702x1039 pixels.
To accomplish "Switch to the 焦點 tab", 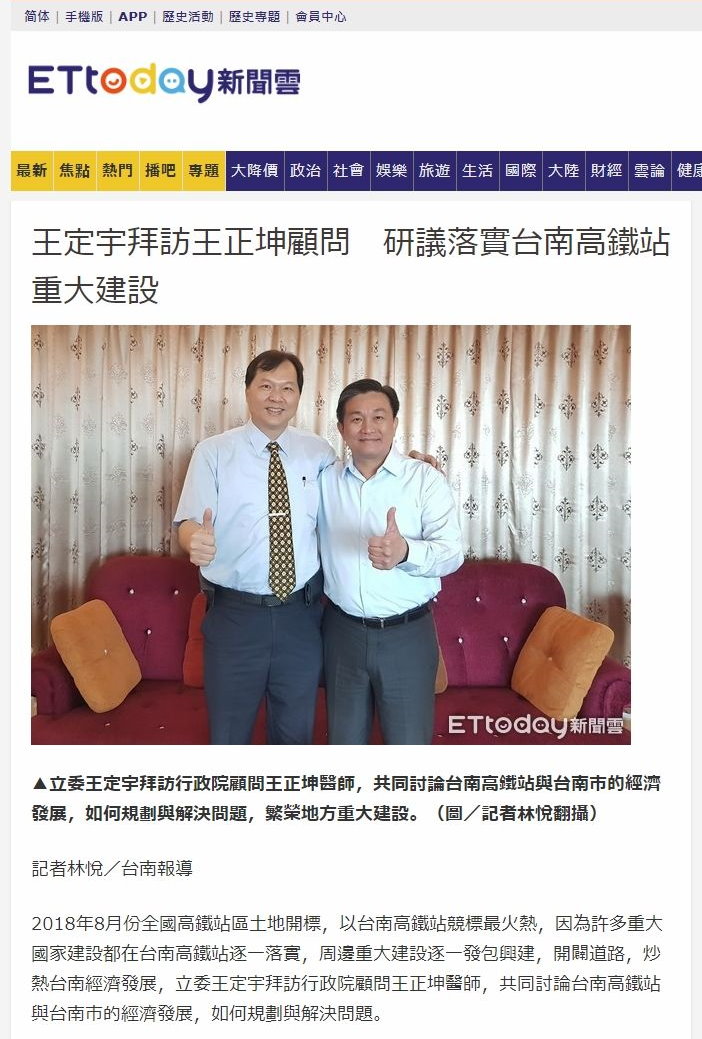I will tap(75, 171).
